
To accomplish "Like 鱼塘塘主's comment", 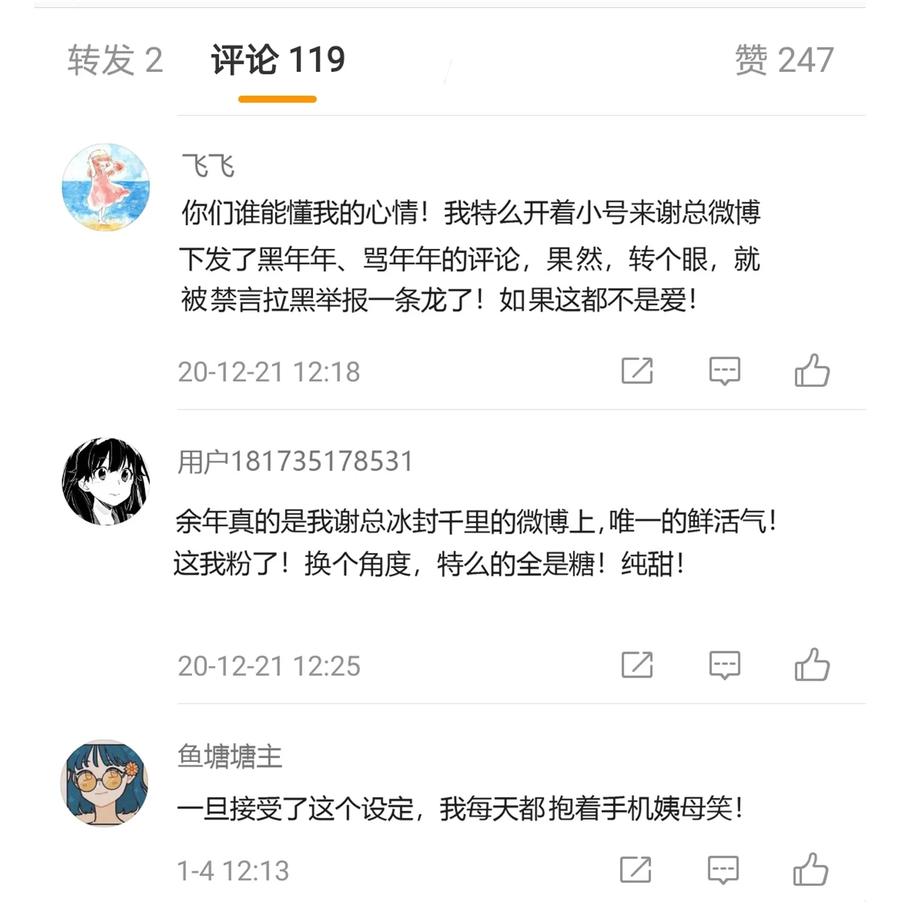I will tap(811, 870).
